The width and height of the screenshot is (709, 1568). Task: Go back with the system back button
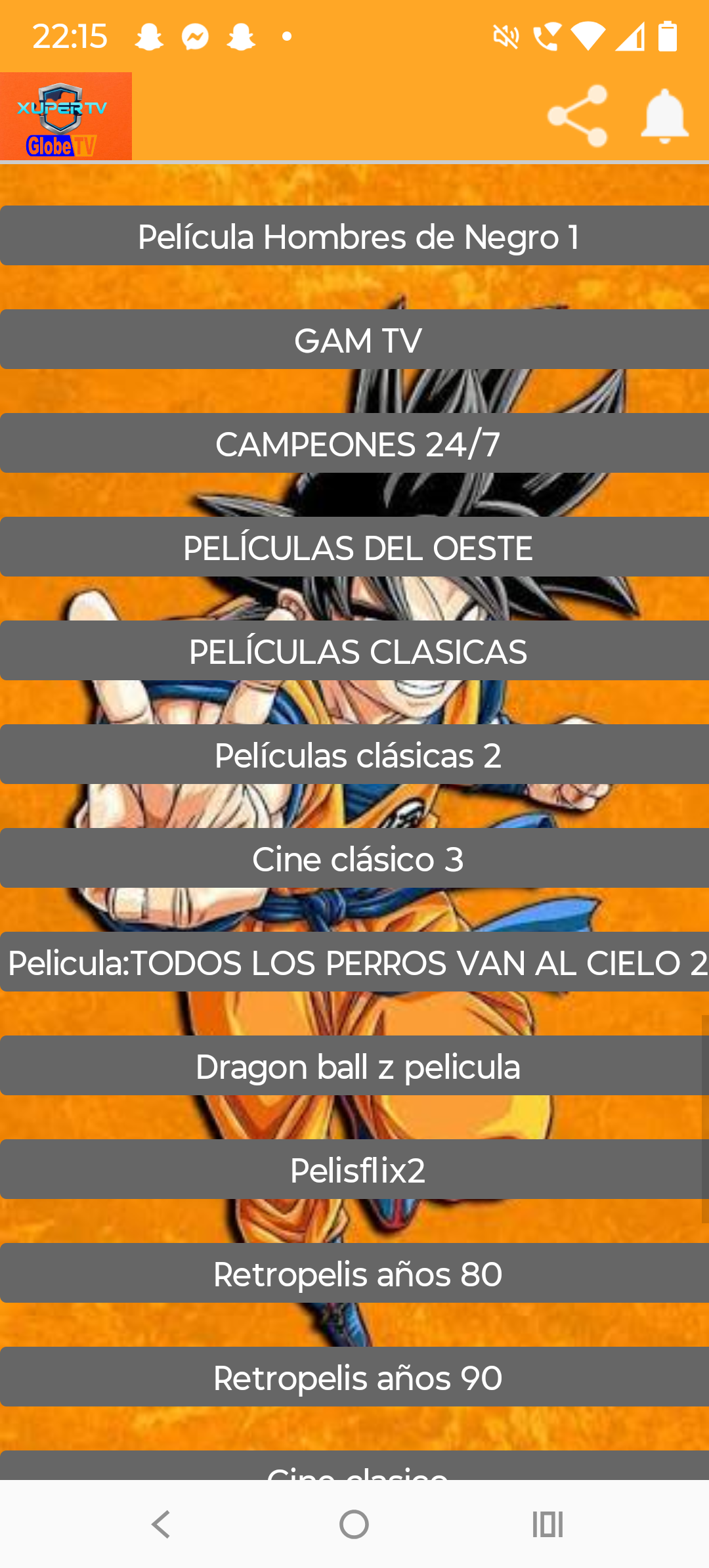(x=161, y=1524)
